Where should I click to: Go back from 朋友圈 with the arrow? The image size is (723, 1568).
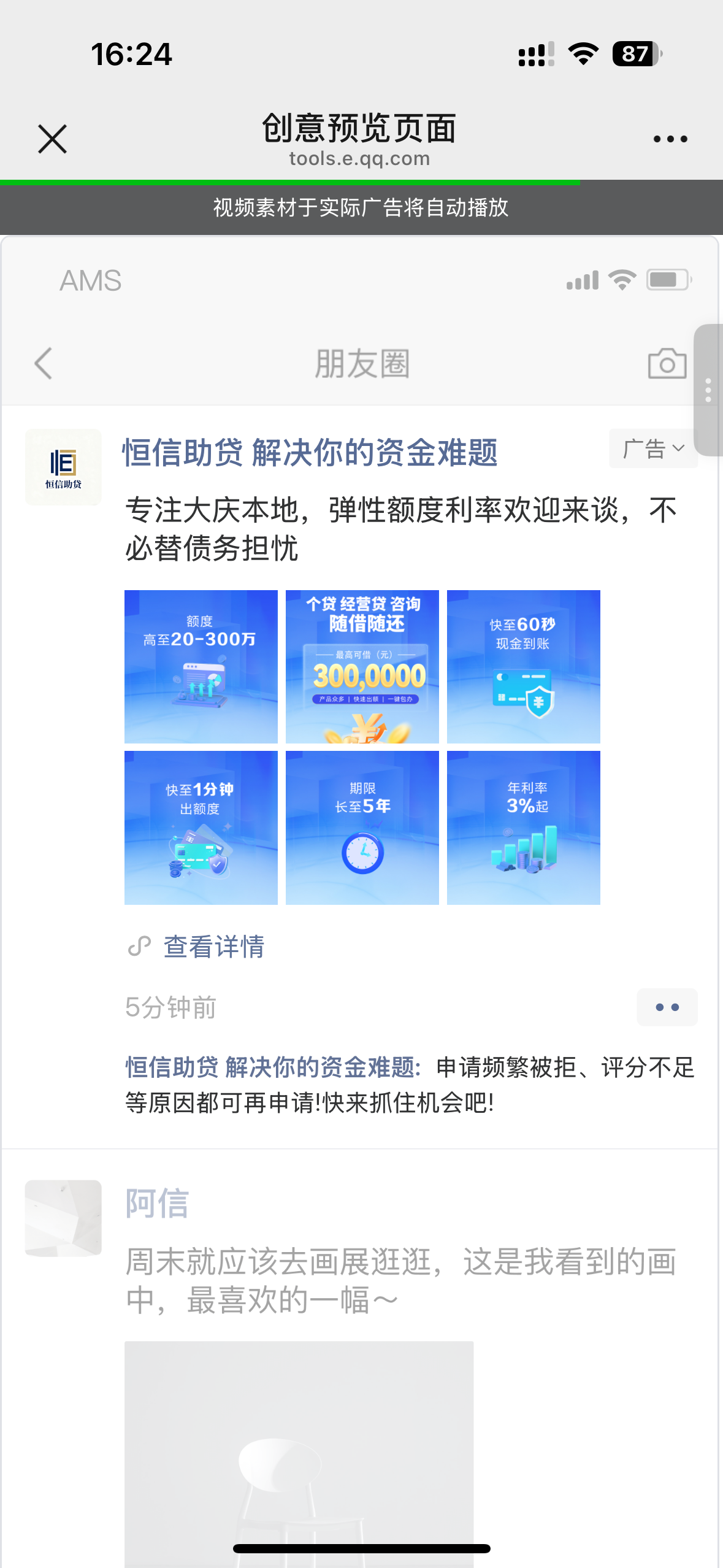point(44,364)
